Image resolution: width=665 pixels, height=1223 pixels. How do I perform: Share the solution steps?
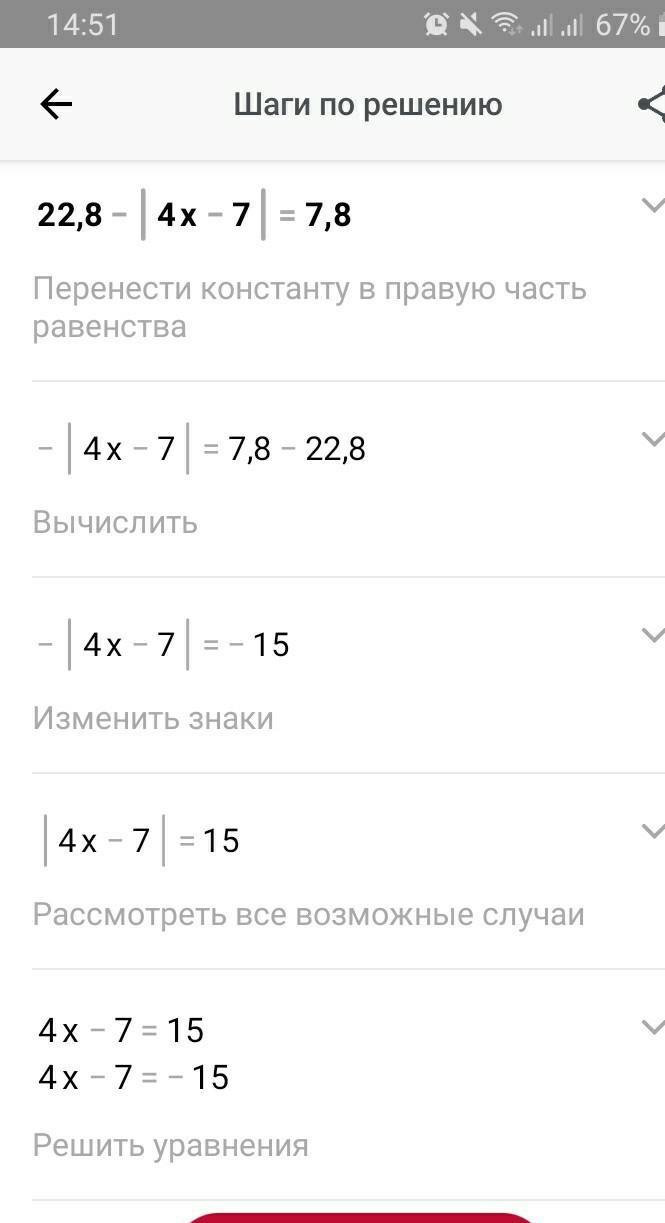click(652, 104)
